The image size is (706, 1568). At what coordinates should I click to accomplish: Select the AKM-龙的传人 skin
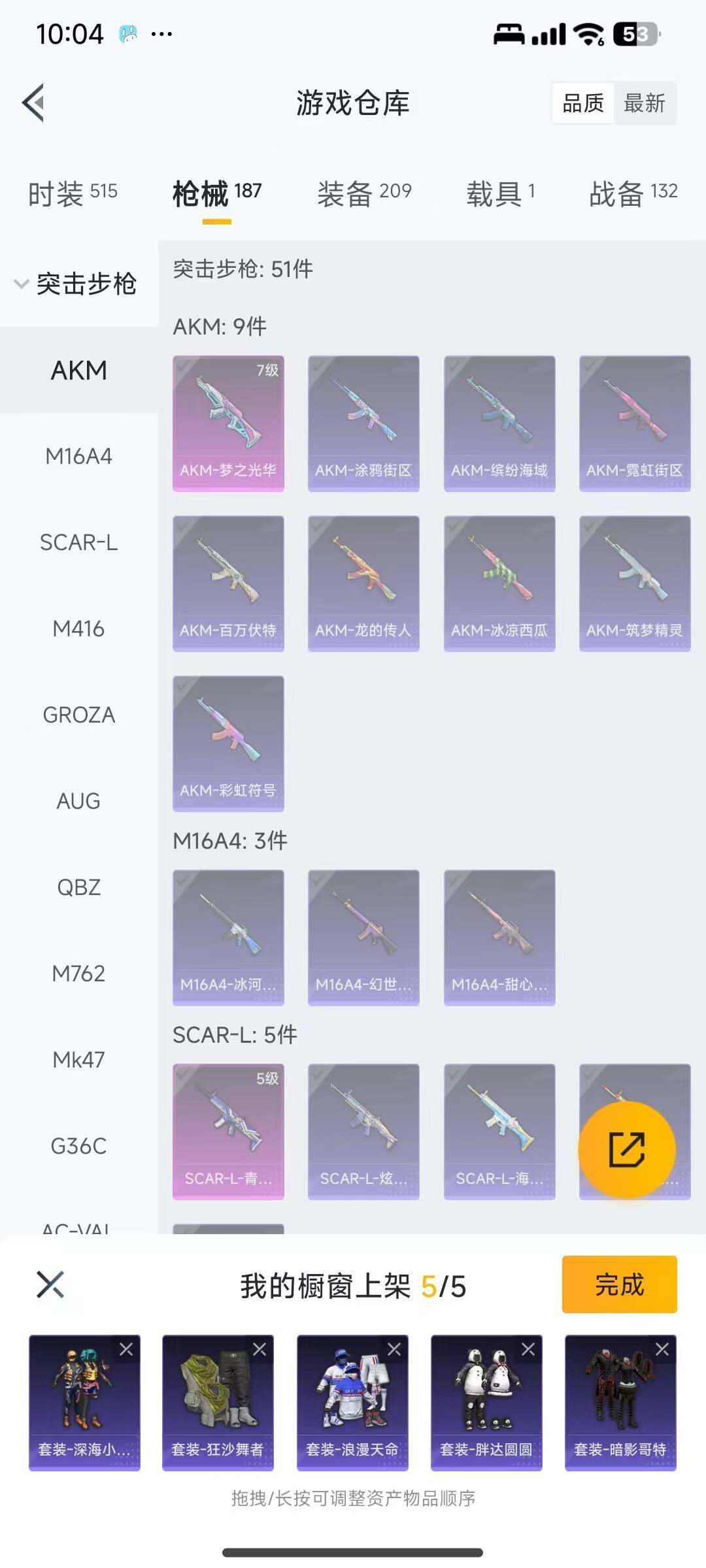tap(363, 583)
